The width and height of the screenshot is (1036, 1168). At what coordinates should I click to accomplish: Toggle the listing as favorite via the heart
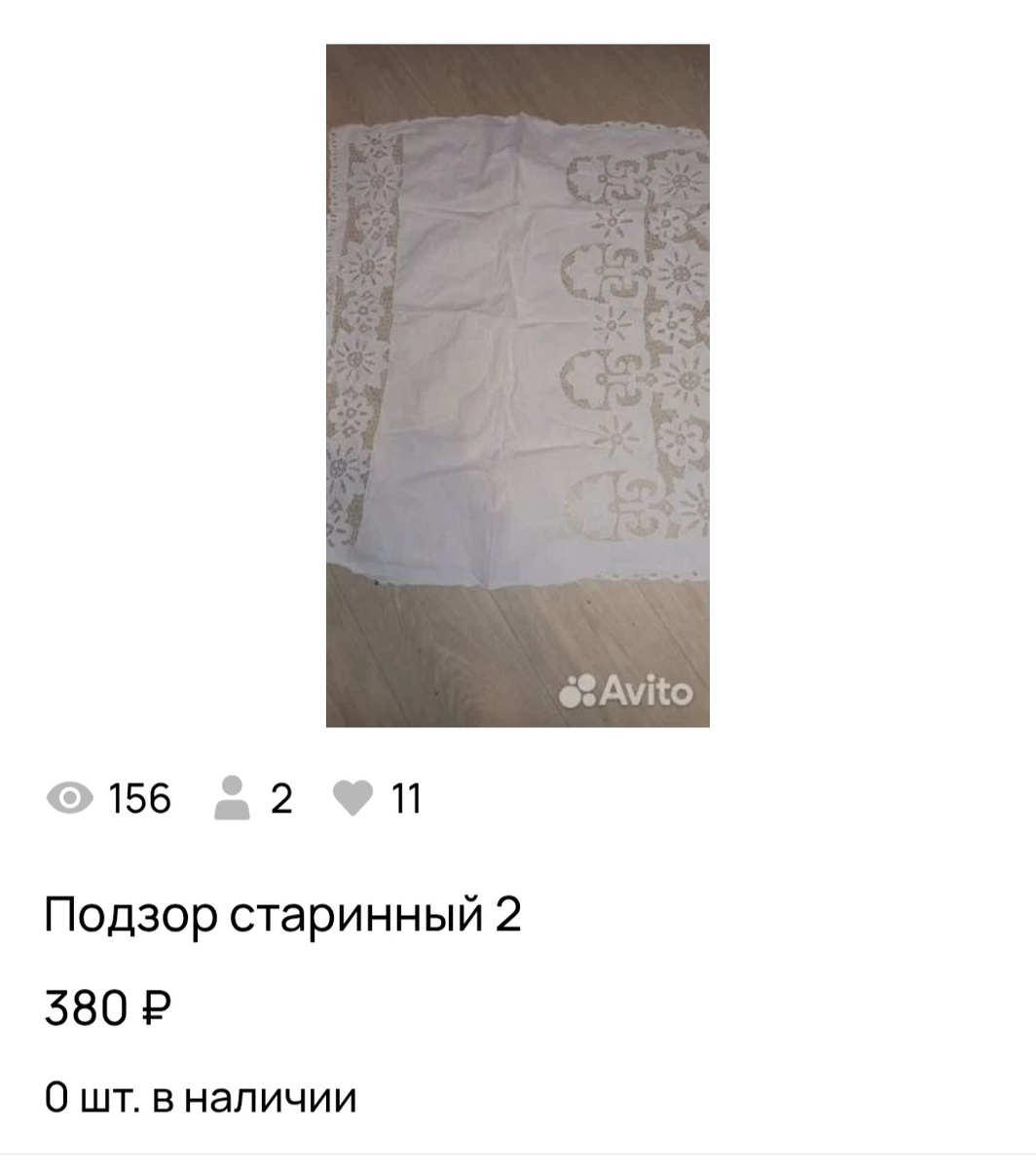[x=355, y=799]
